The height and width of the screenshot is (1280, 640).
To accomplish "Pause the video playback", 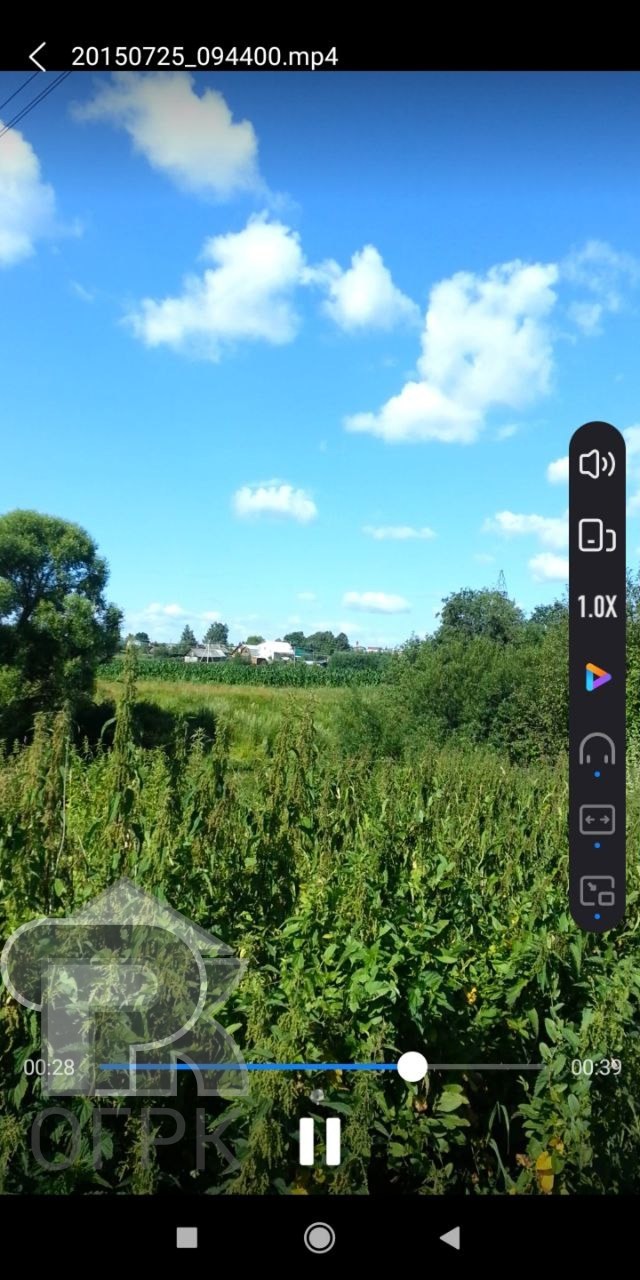I will [320, 1141].
